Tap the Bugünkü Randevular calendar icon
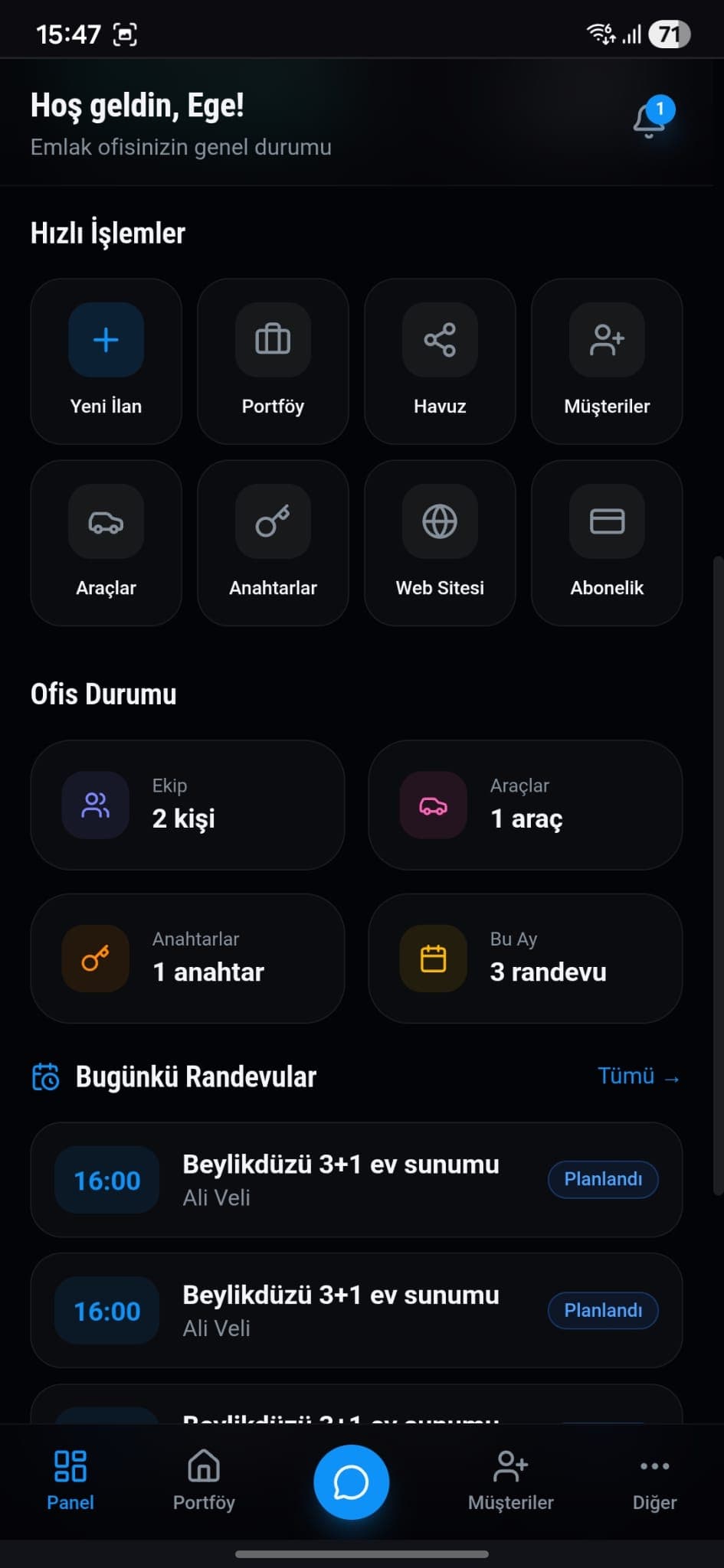 pos(44,1076)
